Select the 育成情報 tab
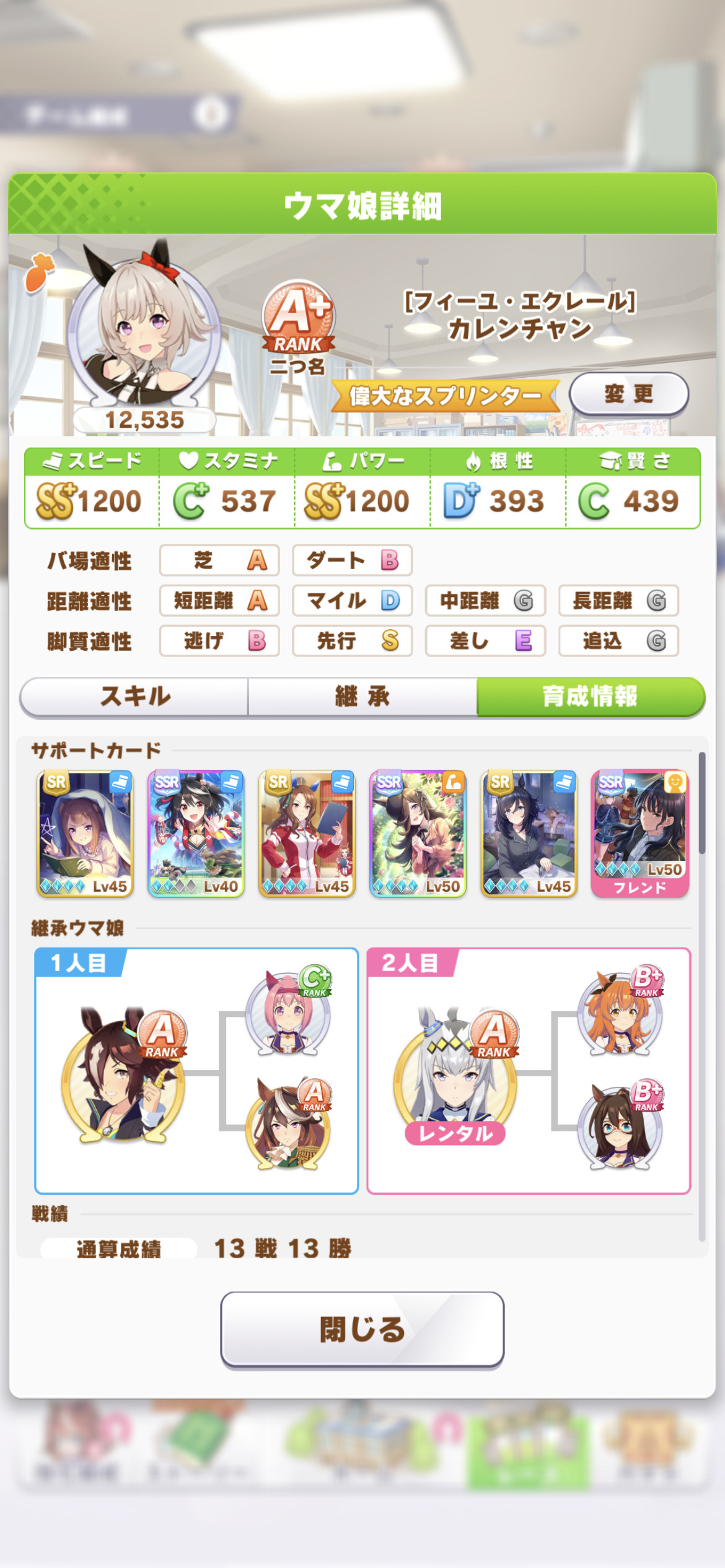The height and width of the screenshot is (1568, 725). click(591, 697)
